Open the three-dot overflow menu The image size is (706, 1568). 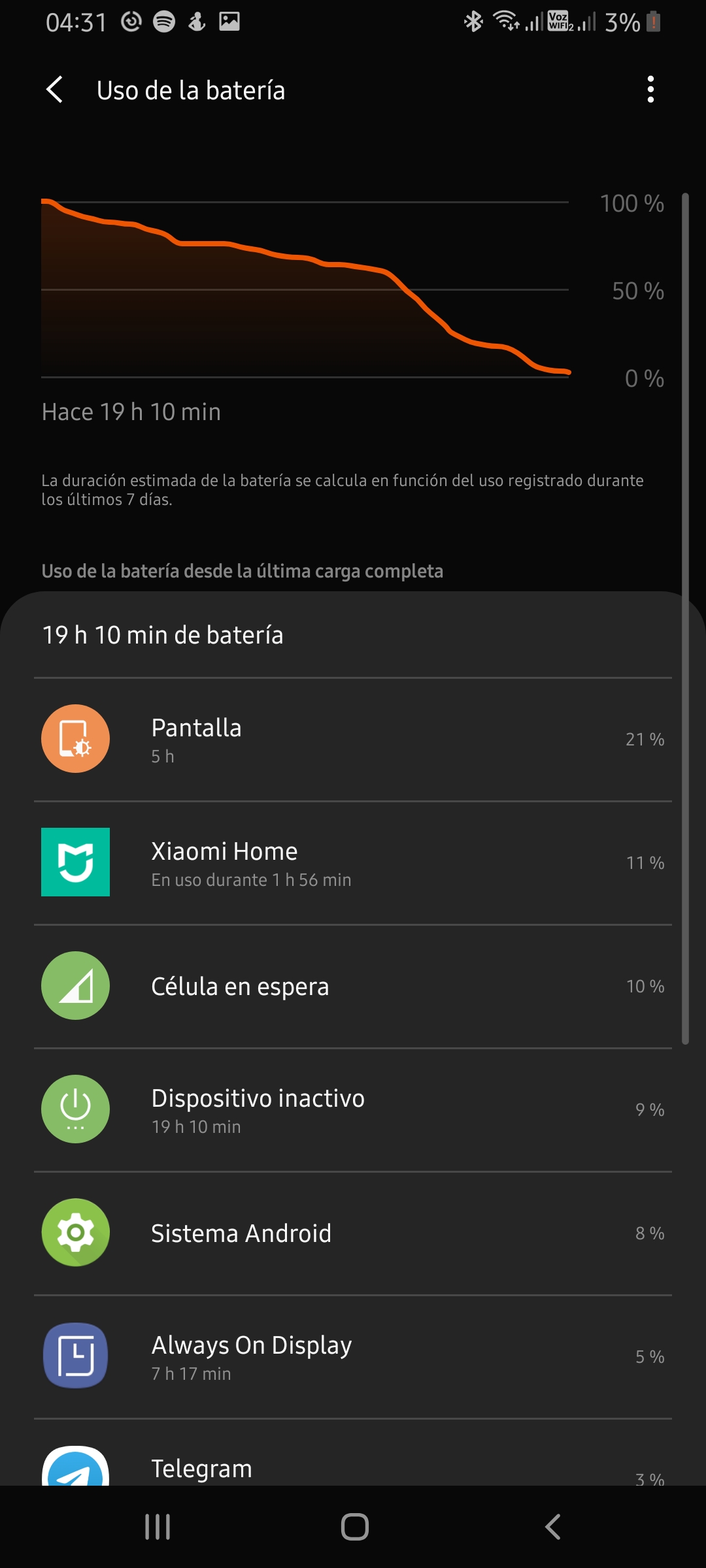click(x=650, y=90)
